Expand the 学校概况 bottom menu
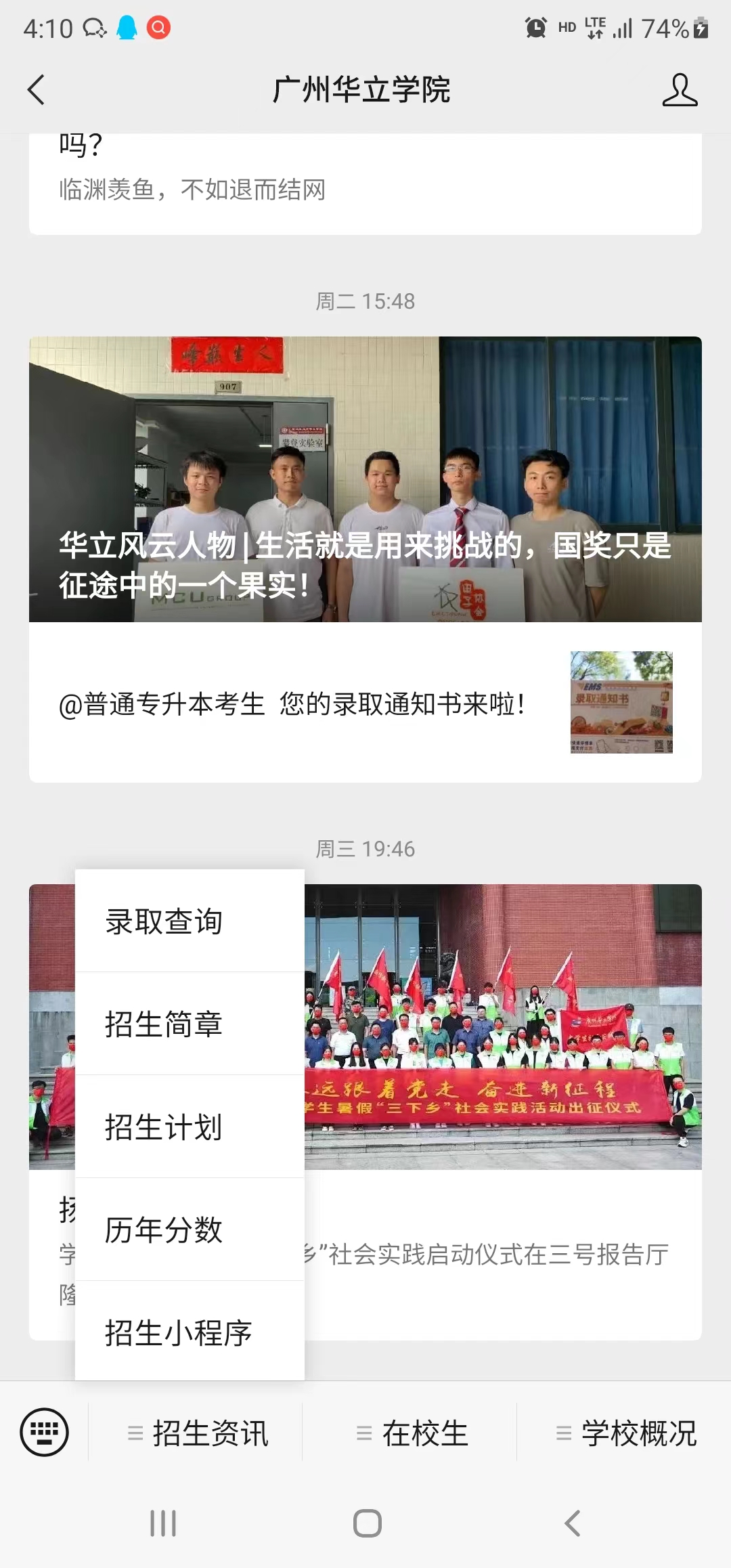The height and width of the screenshot is (1568, 731). point(625,1433)
